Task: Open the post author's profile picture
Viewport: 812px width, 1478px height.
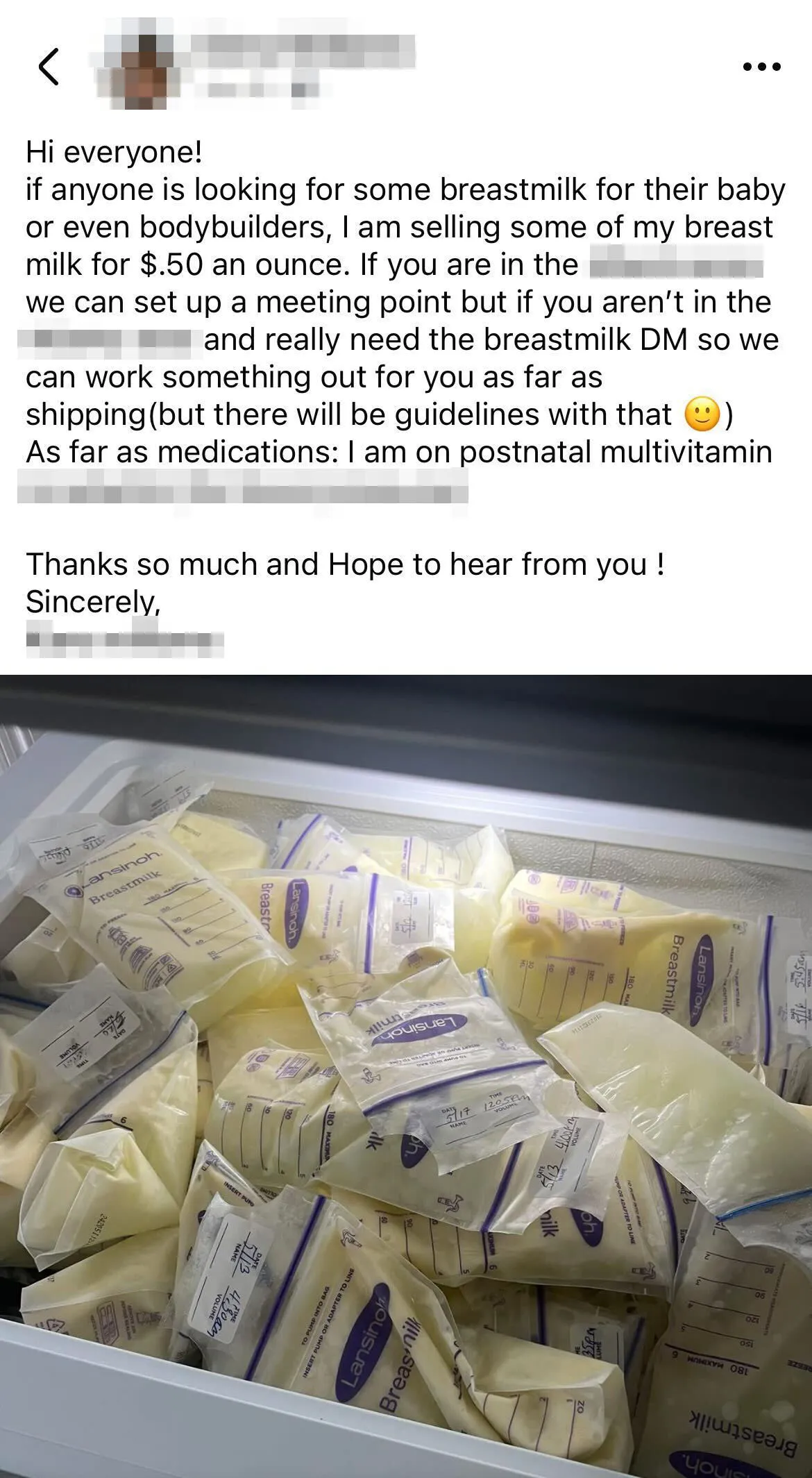Action: tap(138, 67)
